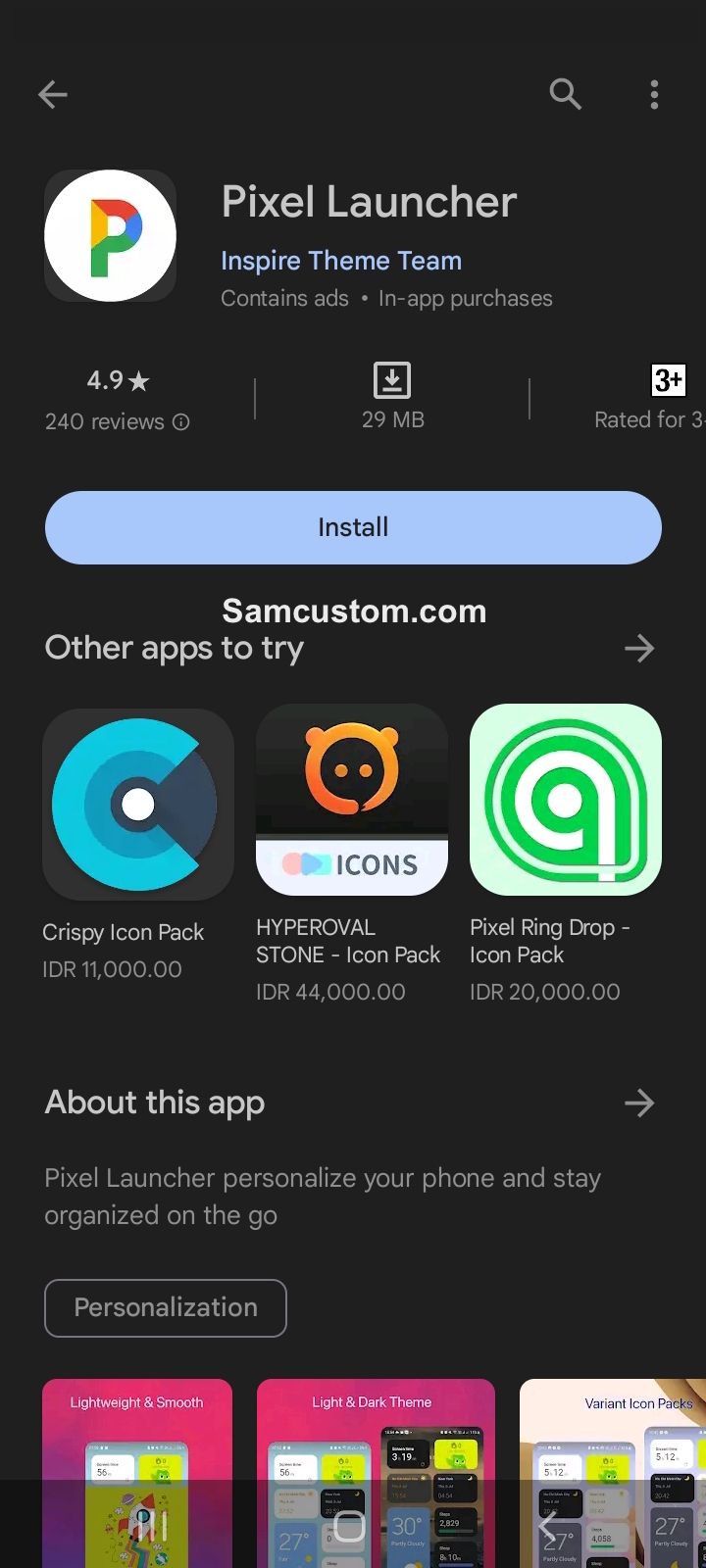View the Lightweight & Smooth screenshot

point(137,1473)
